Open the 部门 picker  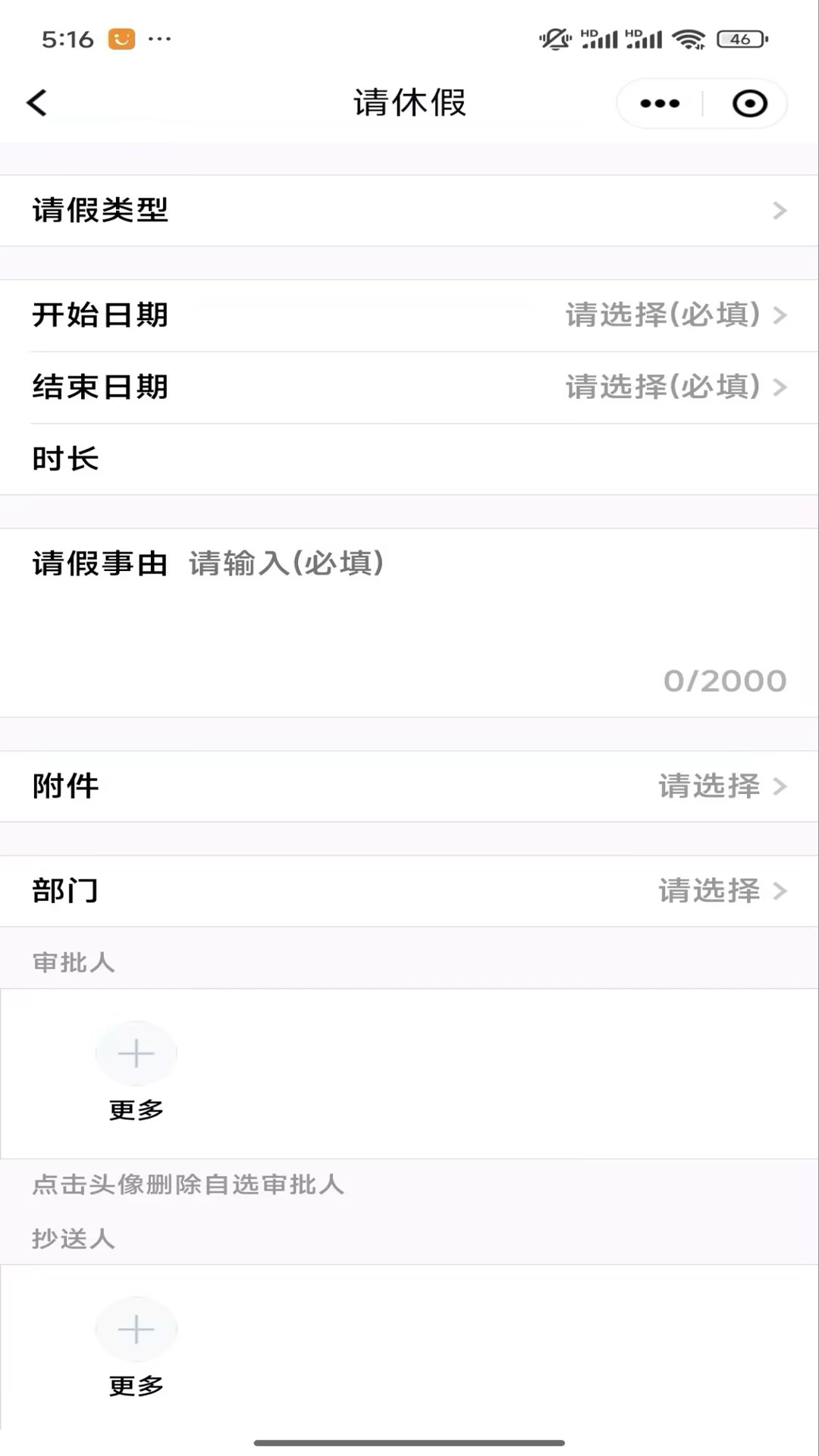pyautogui.click(x=409, y=891)
